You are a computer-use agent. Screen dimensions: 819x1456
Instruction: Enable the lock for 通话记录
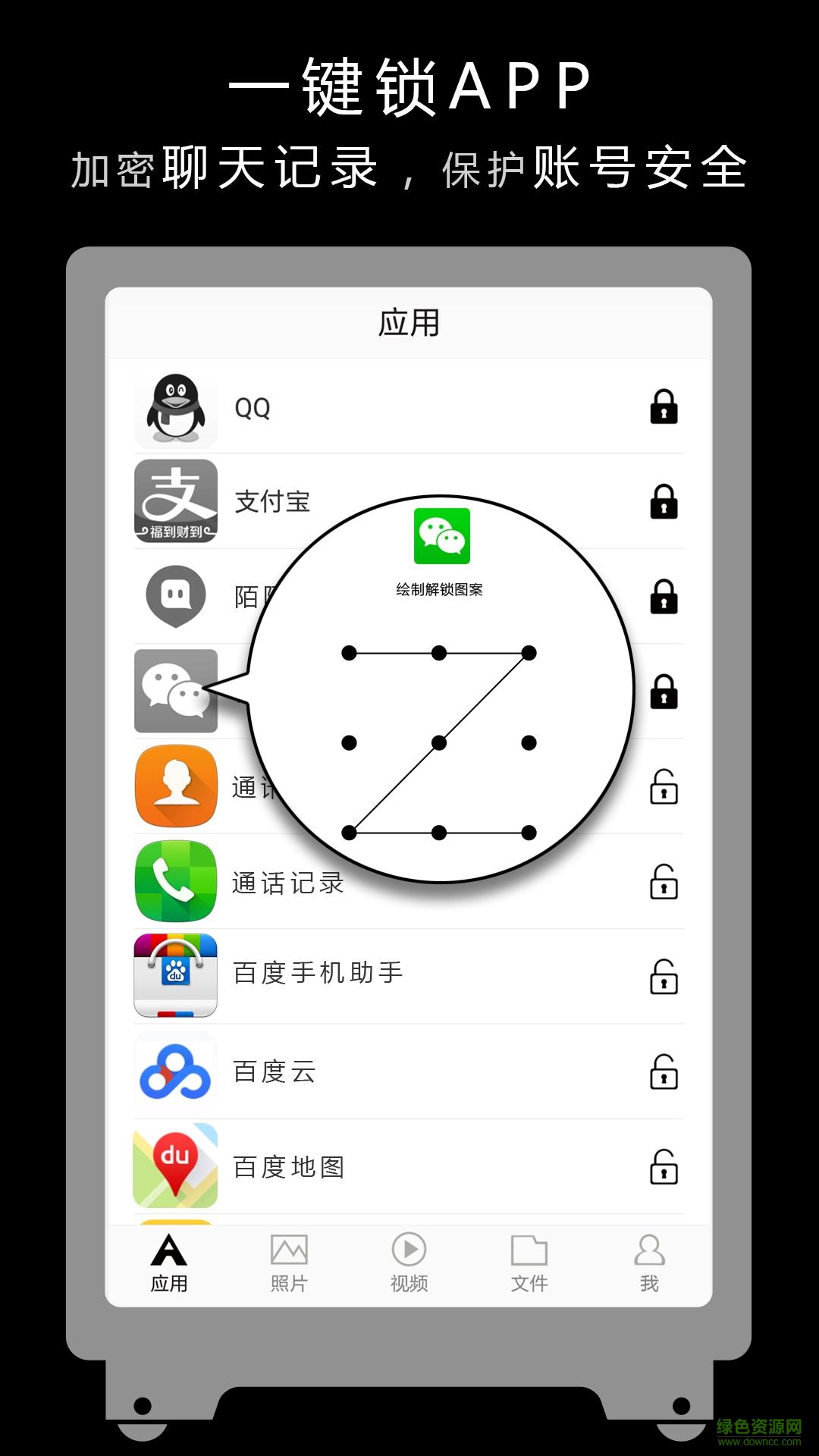(664, 882)
